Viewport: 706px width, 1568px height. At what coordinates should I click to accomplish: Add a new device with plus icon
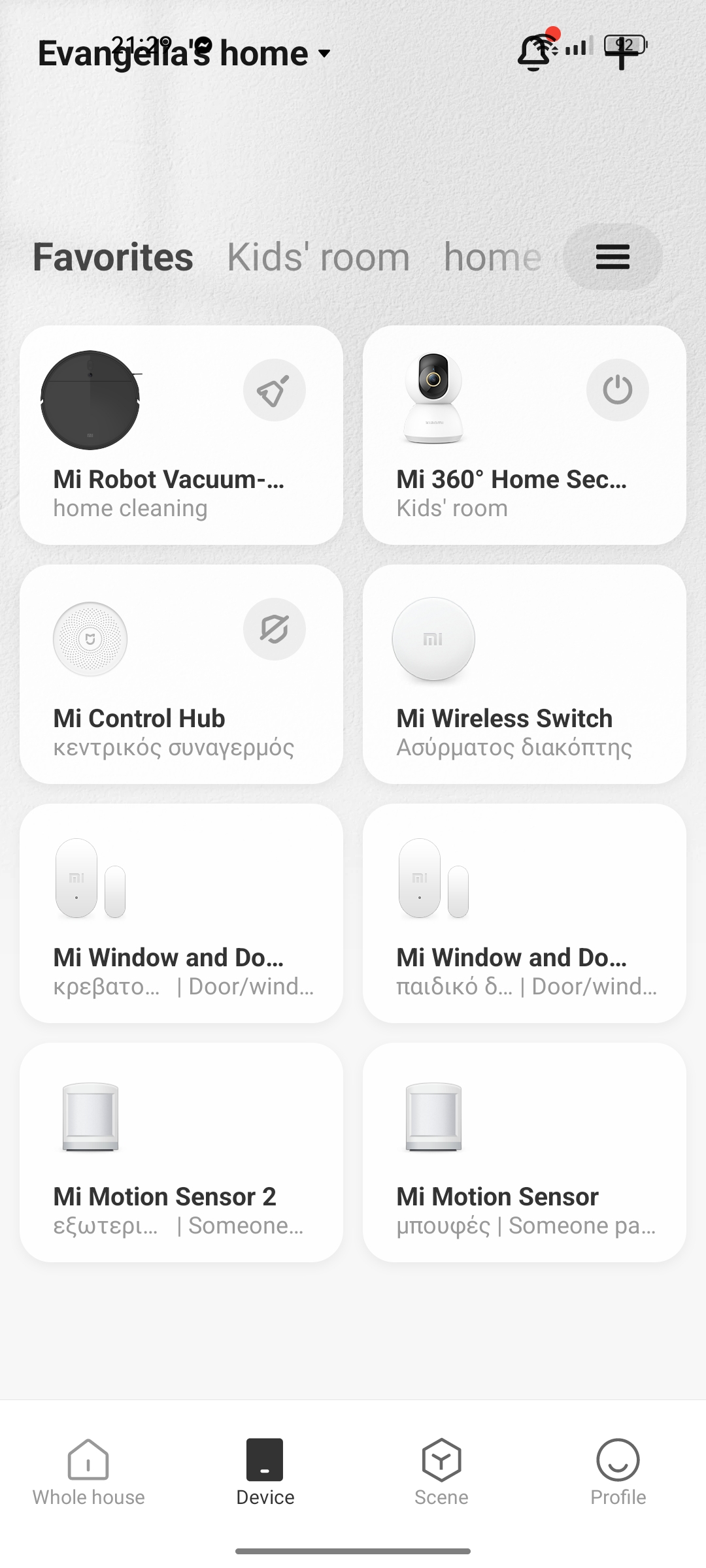[621, 54]
